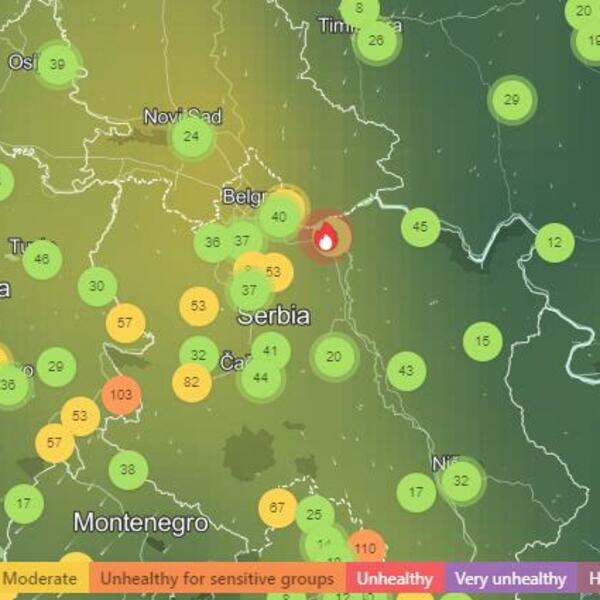Viewport: 600px width, 600px height.
Task: Select the AQI 24 marker at Novi Sad
Action: tap(192, 137)
